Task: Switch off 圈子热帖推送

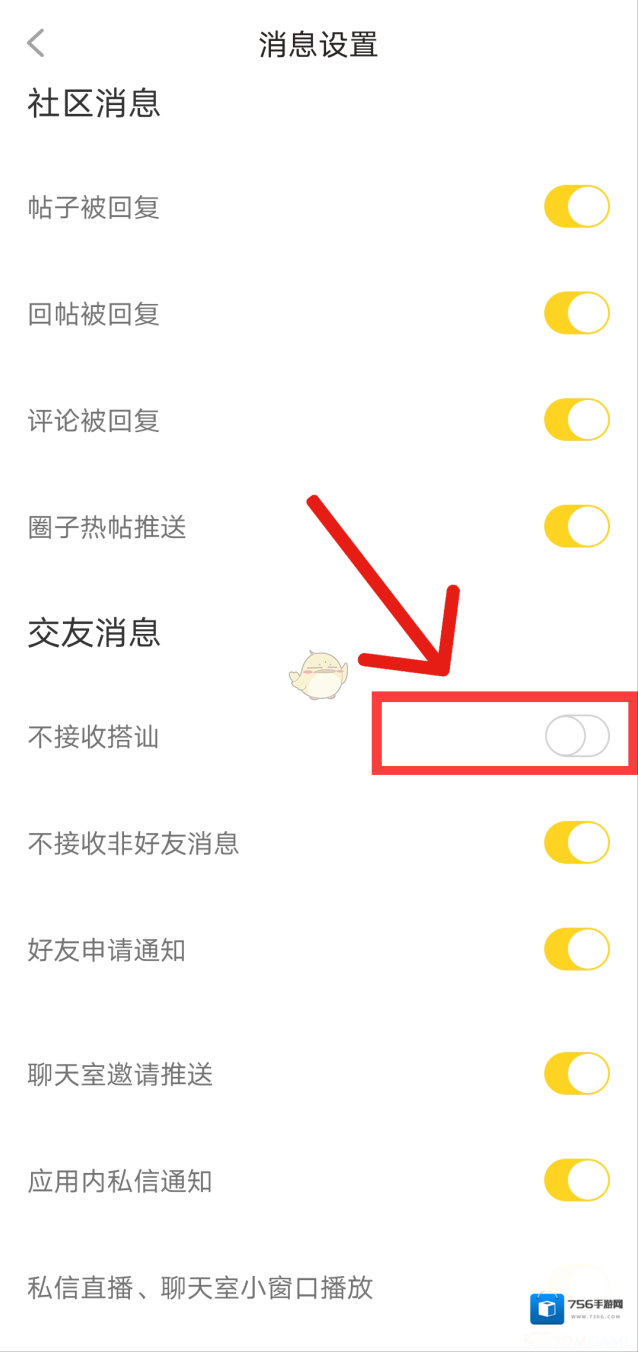Action: click(576, 526)
